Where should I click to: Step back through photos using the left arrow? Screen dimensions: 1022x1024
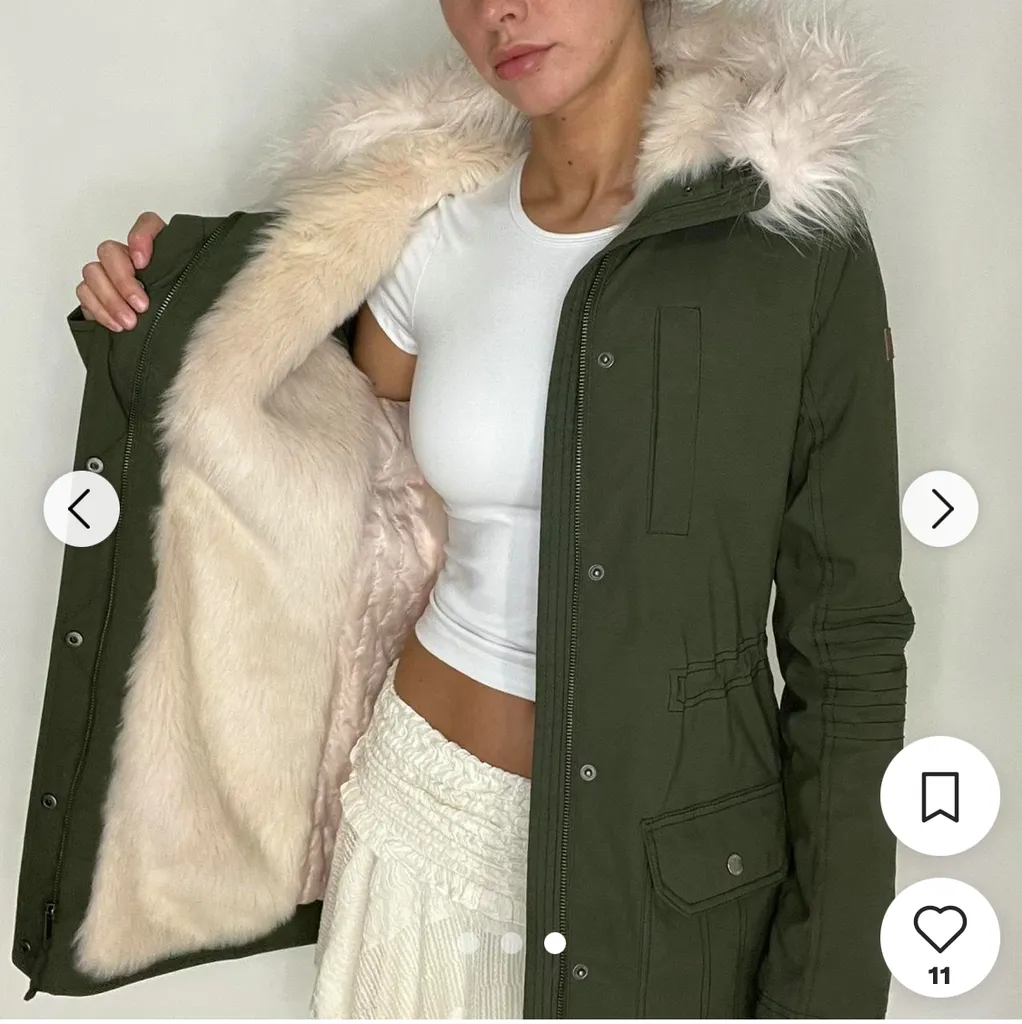(81, 510)
